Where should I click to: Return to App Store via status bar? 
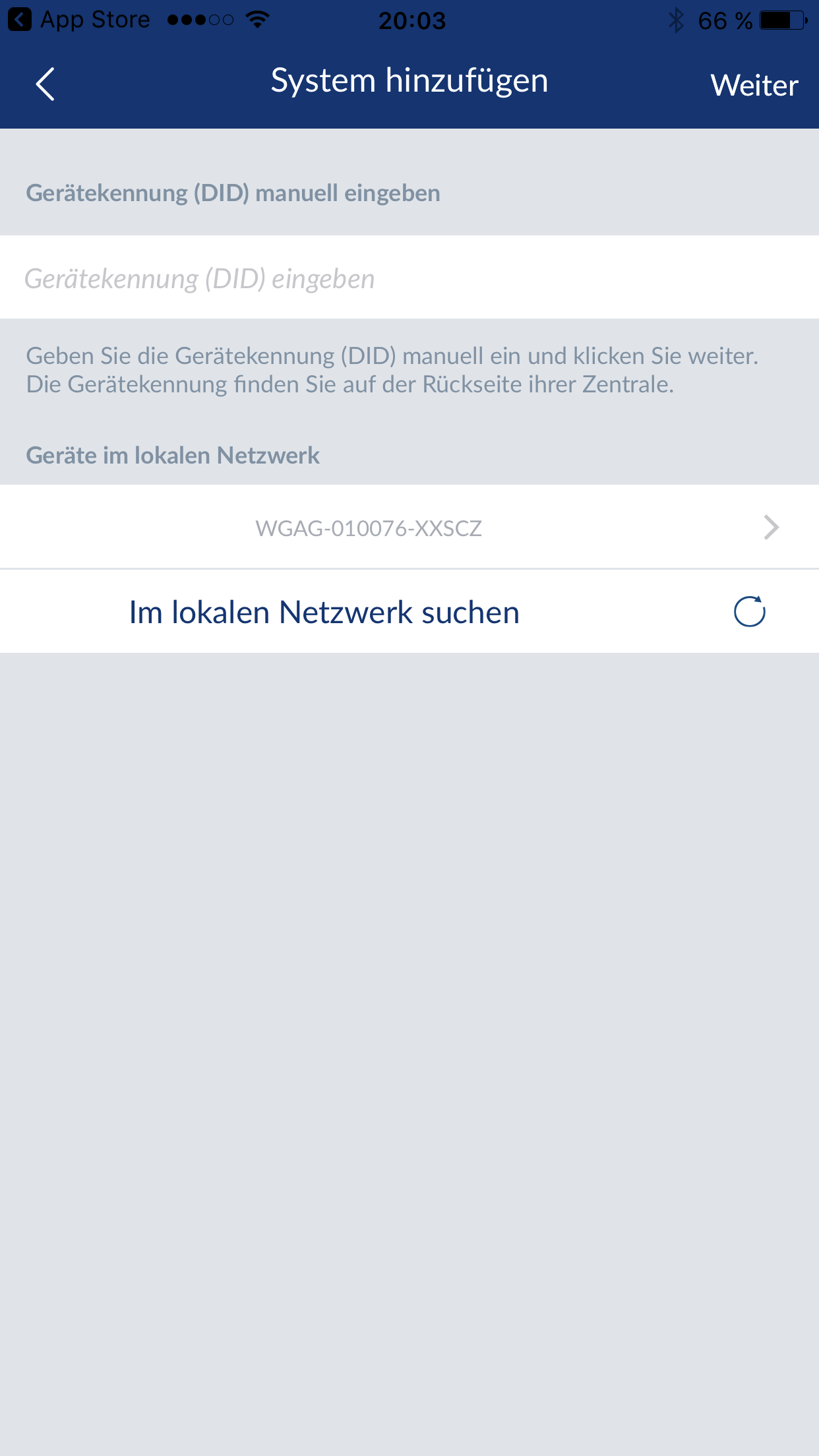click(x=79, y=20)
